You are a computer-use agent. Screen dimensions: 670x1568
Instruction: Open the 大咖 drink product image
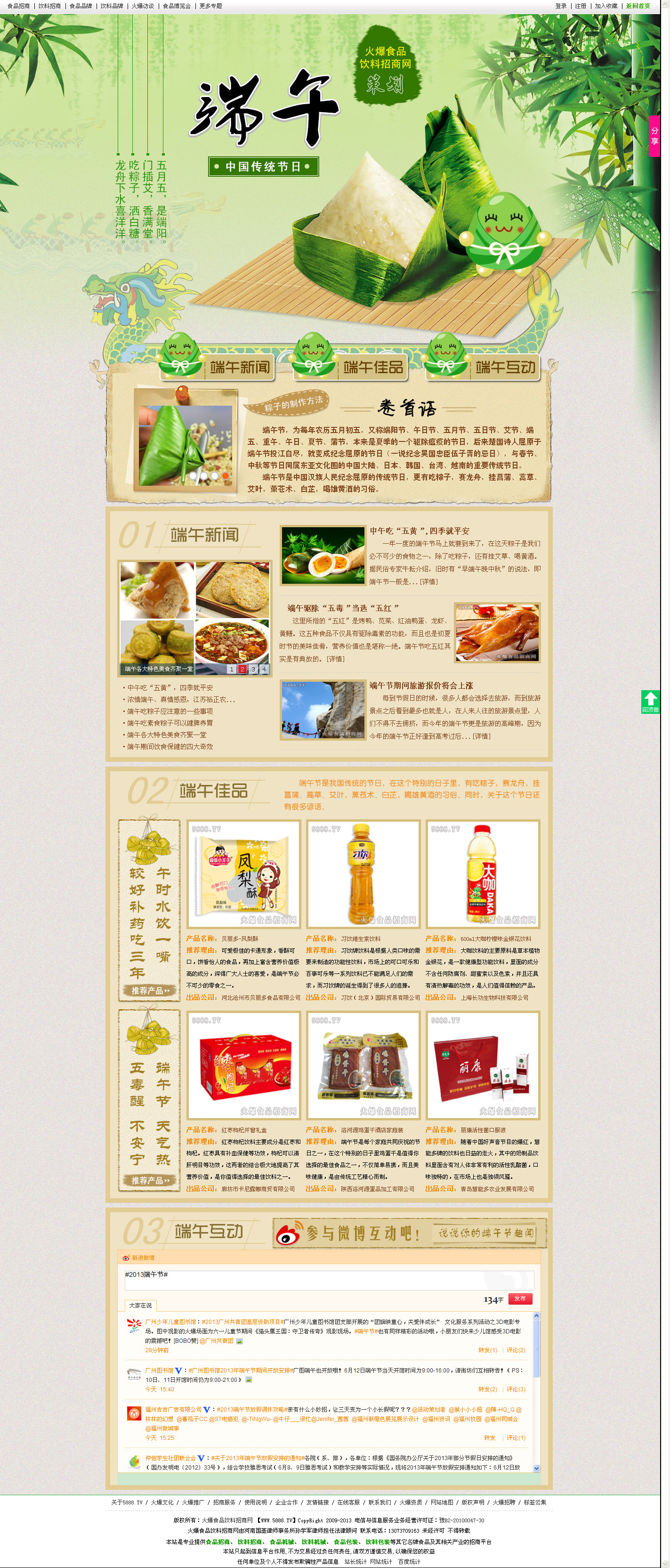coord(483,874)
